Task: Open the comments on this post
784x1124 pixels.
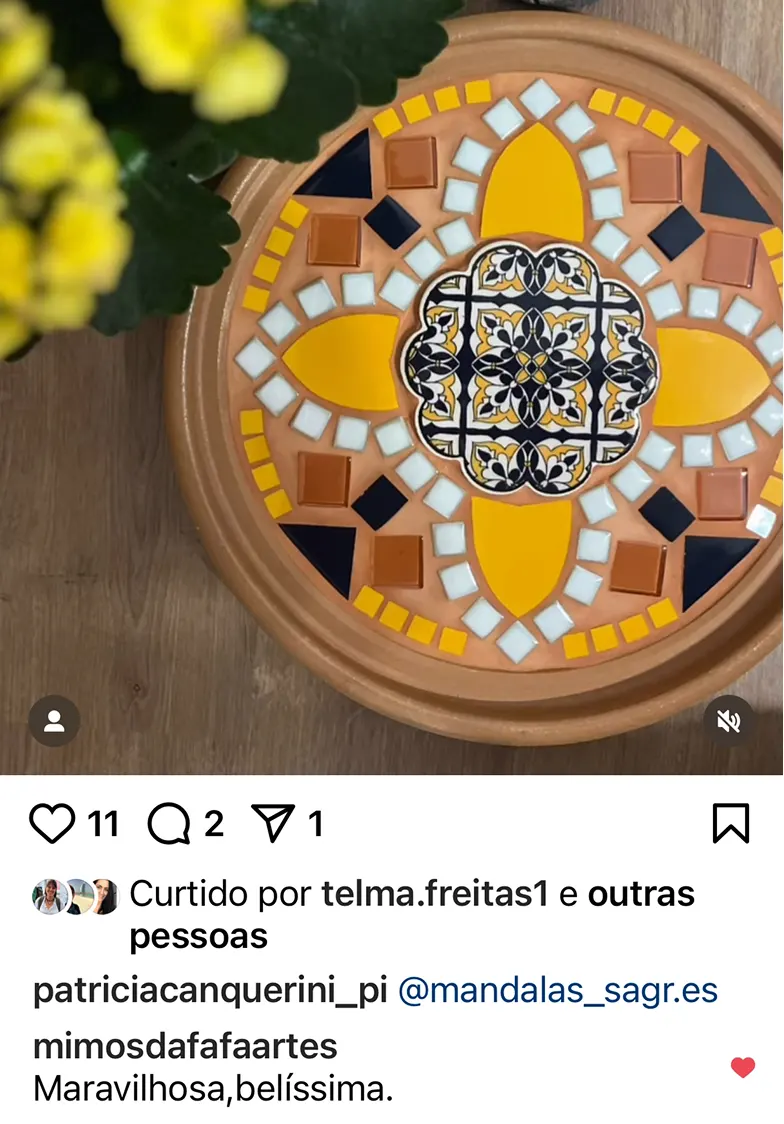Action: [x=169, y=824]
